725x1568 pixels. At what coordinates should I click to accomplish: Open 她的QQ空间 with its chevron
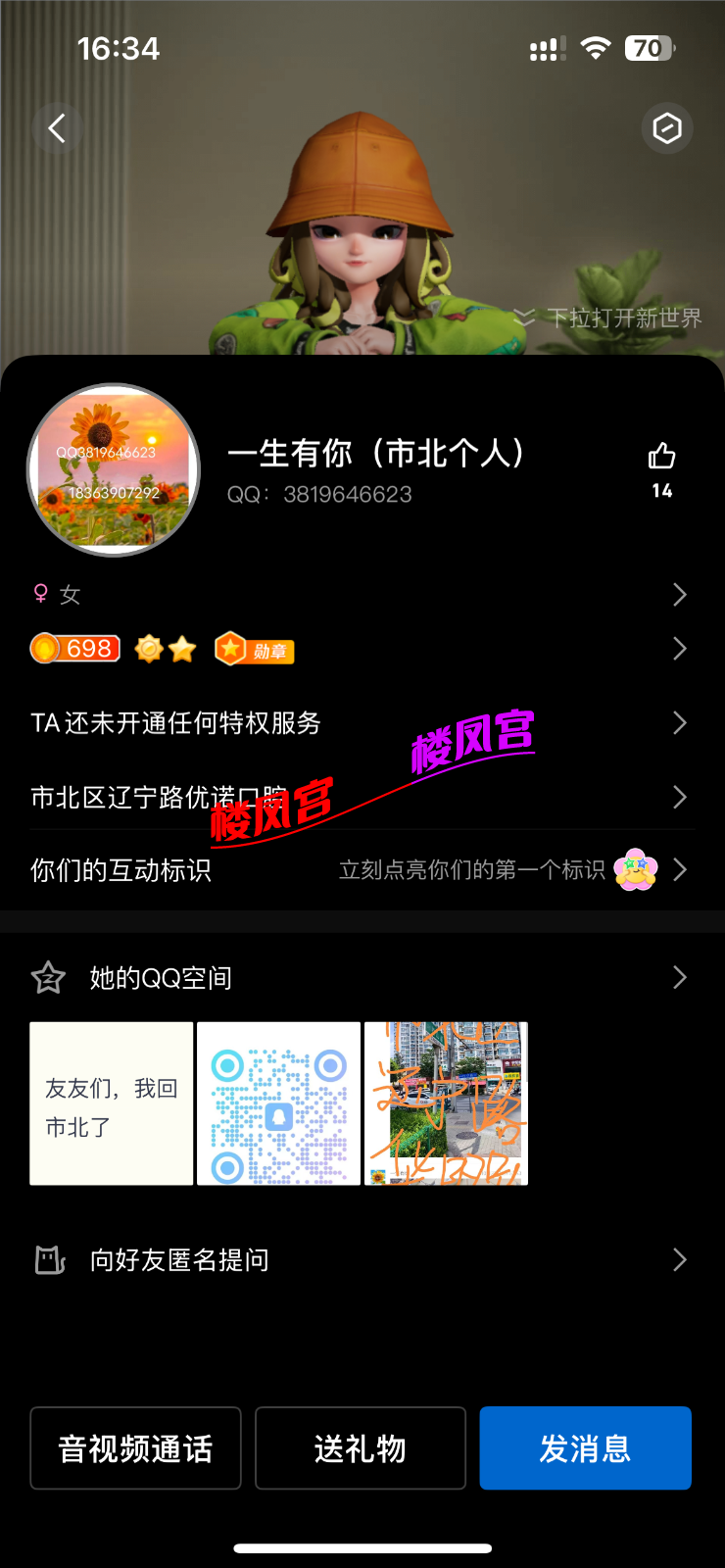coord(680,977)
